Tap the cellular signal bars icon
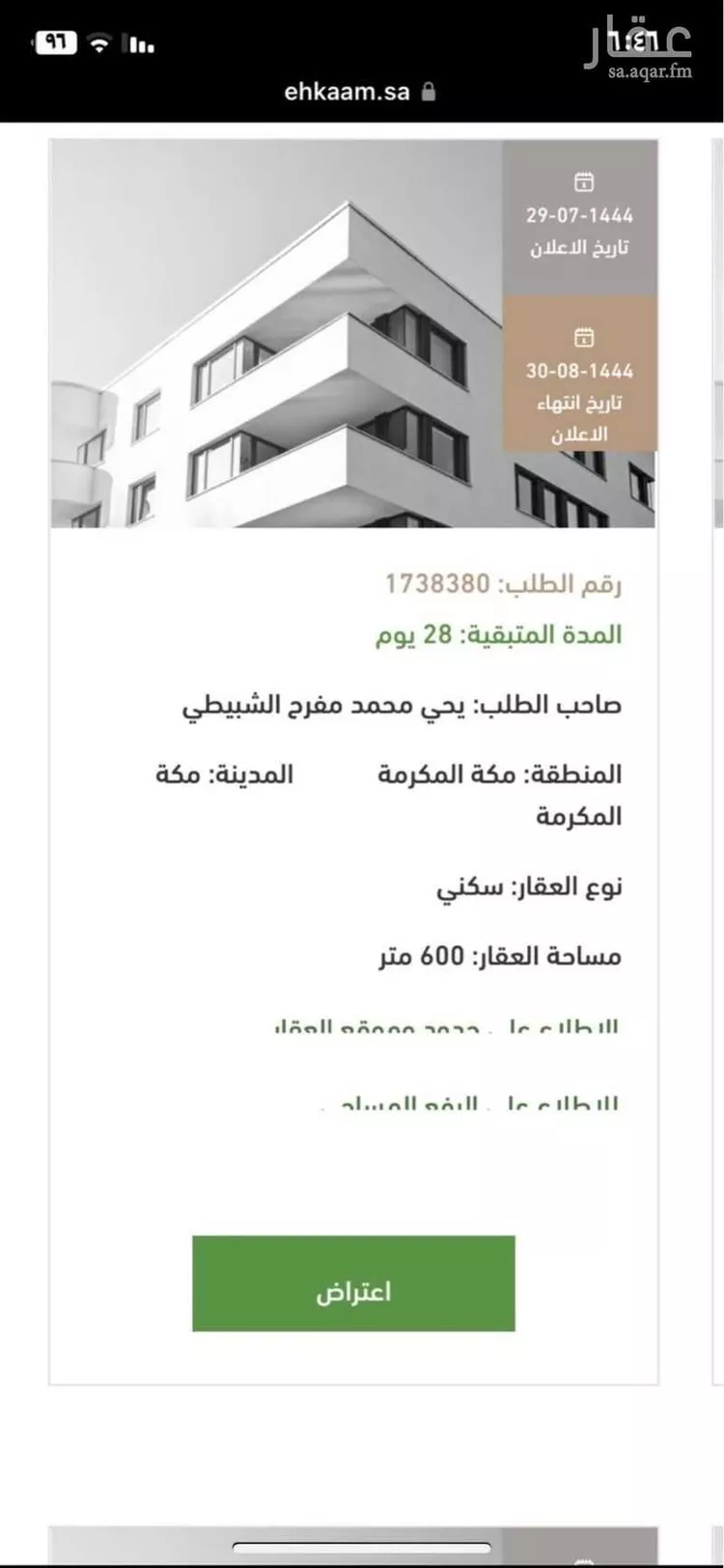724x1568 pixels. point(135,42)
